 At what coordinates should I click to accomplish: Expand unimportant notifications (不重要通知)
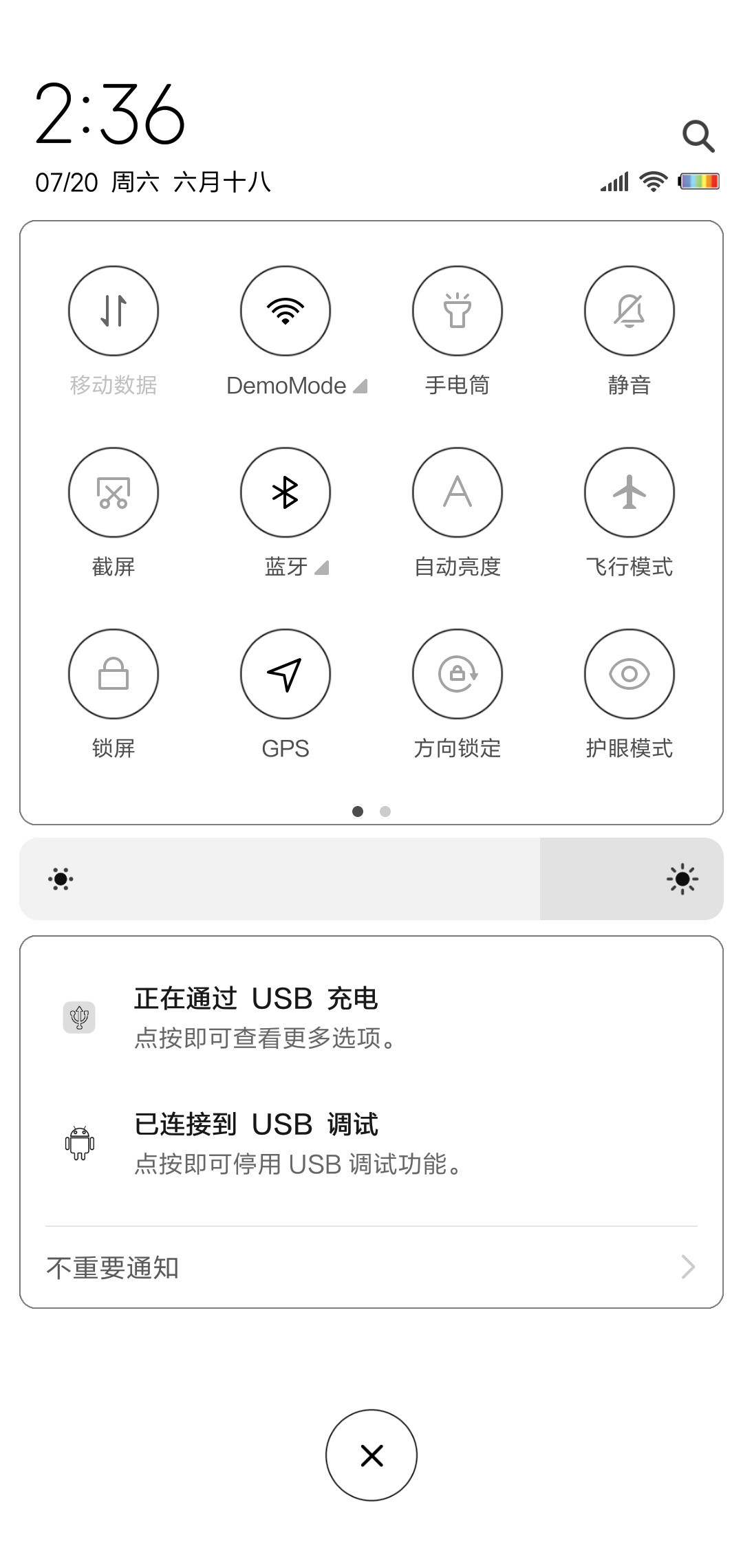pos(371,1267)
